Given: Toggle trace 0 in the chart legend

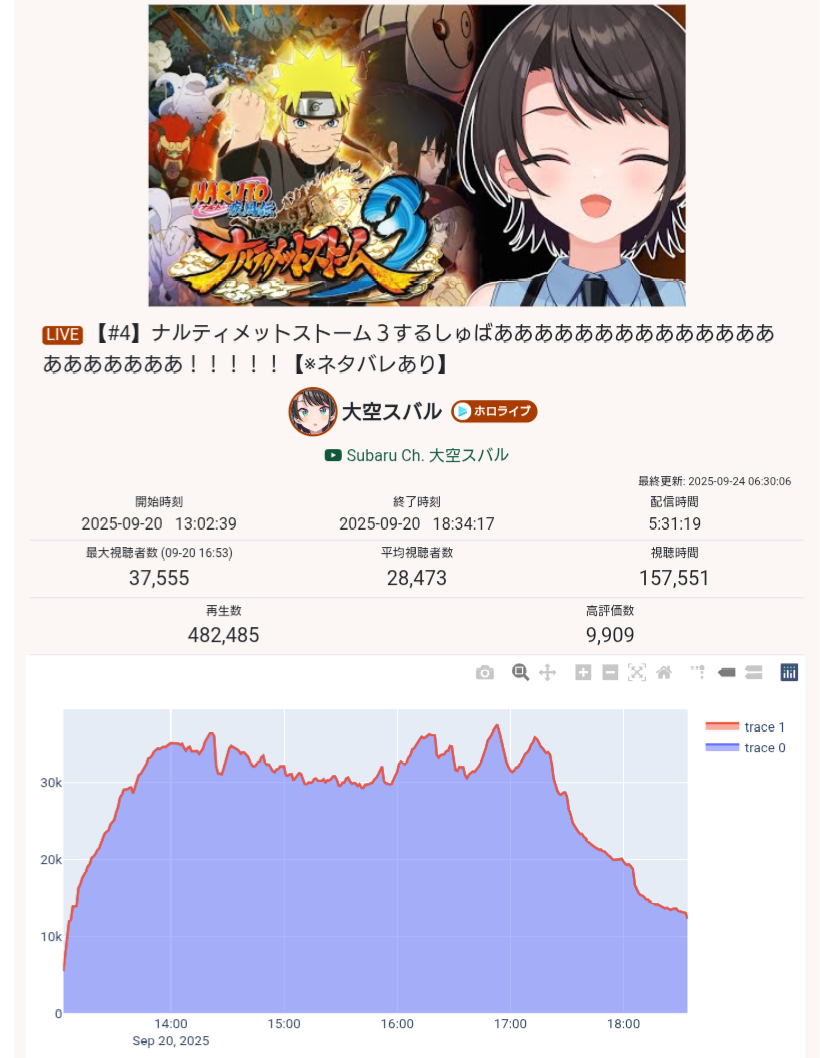Looking at the screenshot, I should click(746, 748).
